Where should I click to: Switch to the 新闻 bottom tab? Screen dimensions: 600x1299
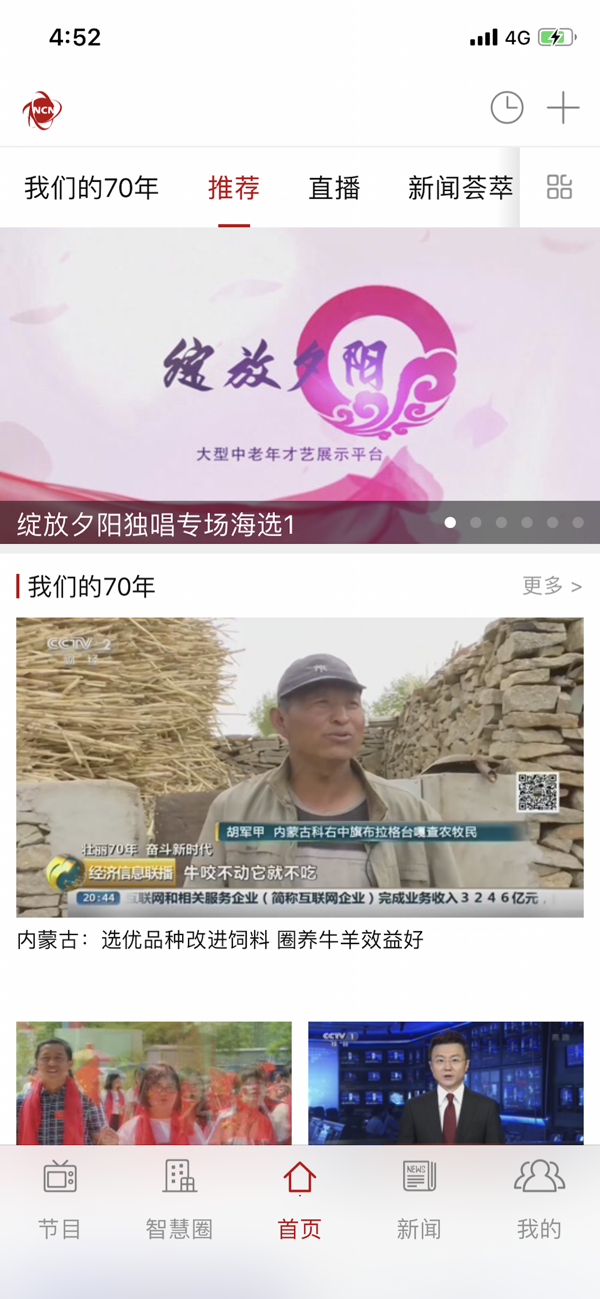click(419, 1202)
